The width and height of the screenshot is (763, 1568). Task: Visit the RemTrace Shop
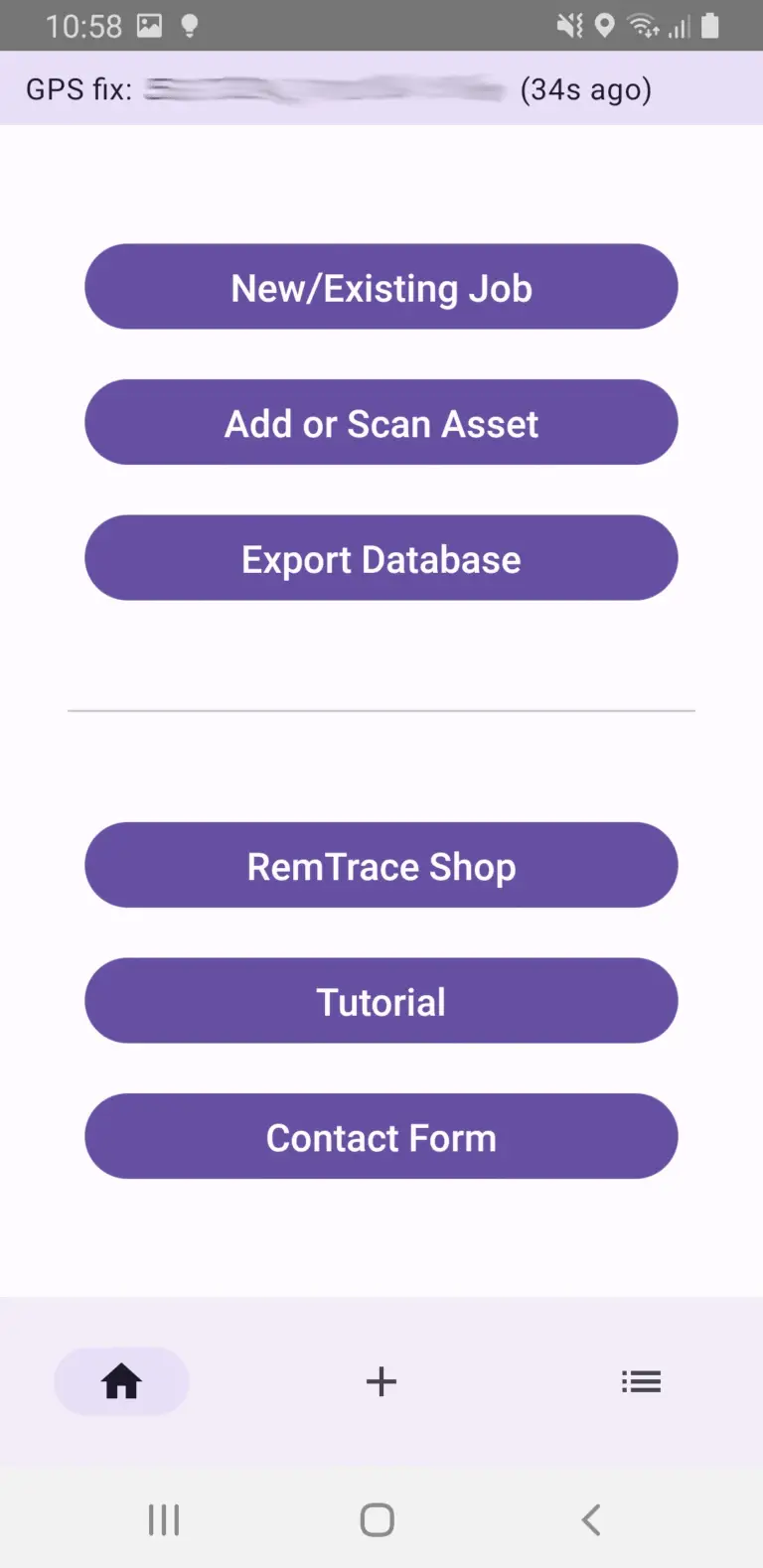pyautogui.click(x=381, y=865)
